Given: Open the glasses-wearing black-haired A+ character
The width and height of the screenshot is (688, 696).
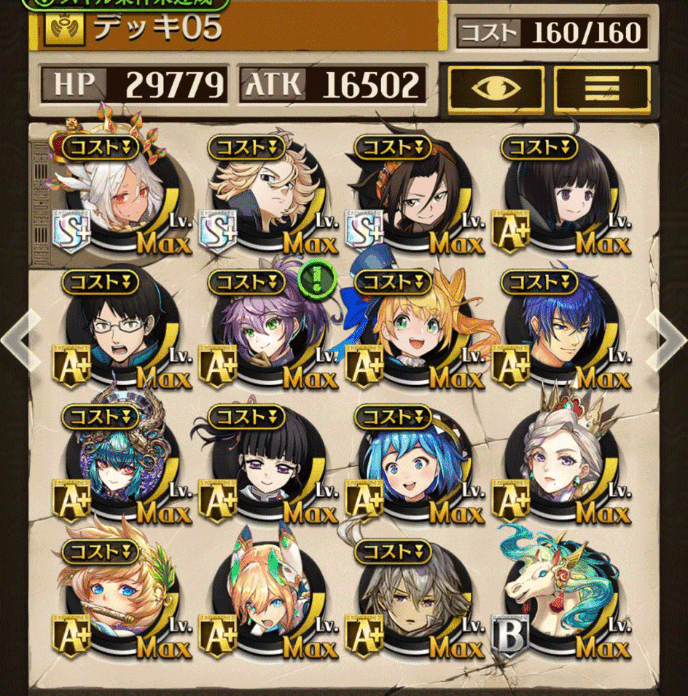Looking at the screenshot, I should pyautogui.click(x=115, y=328).
